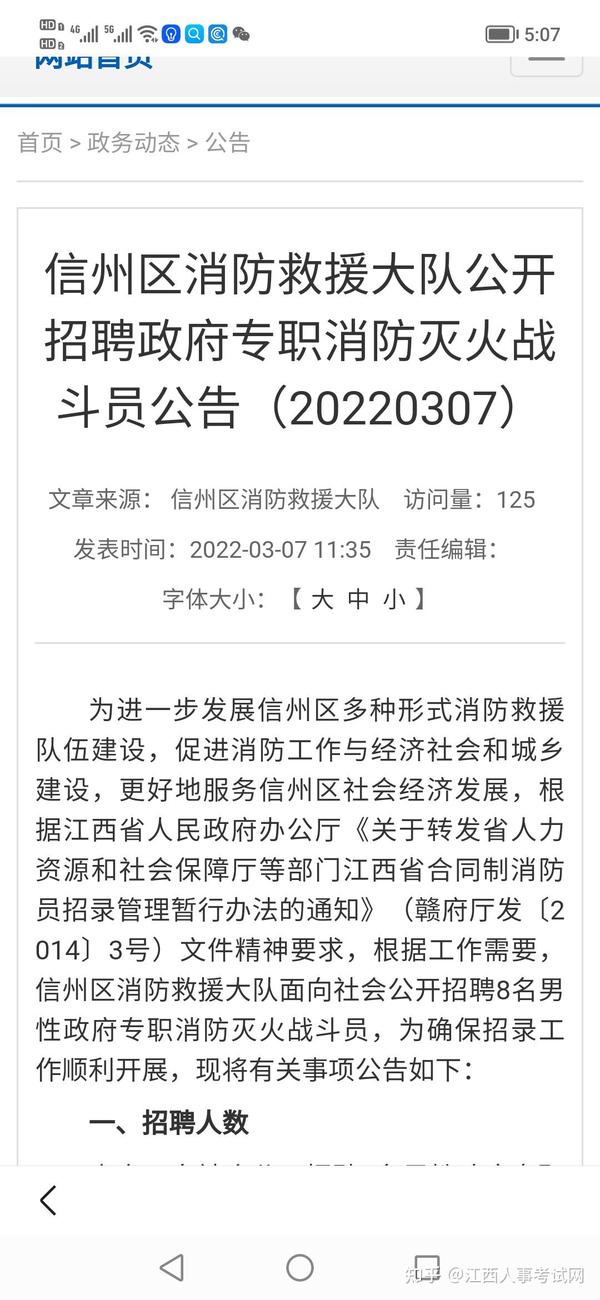The height and width of the screenshot is (1300, 600).
Task: Go to the home screen via system home button
Action: (x=300, y=1268)
